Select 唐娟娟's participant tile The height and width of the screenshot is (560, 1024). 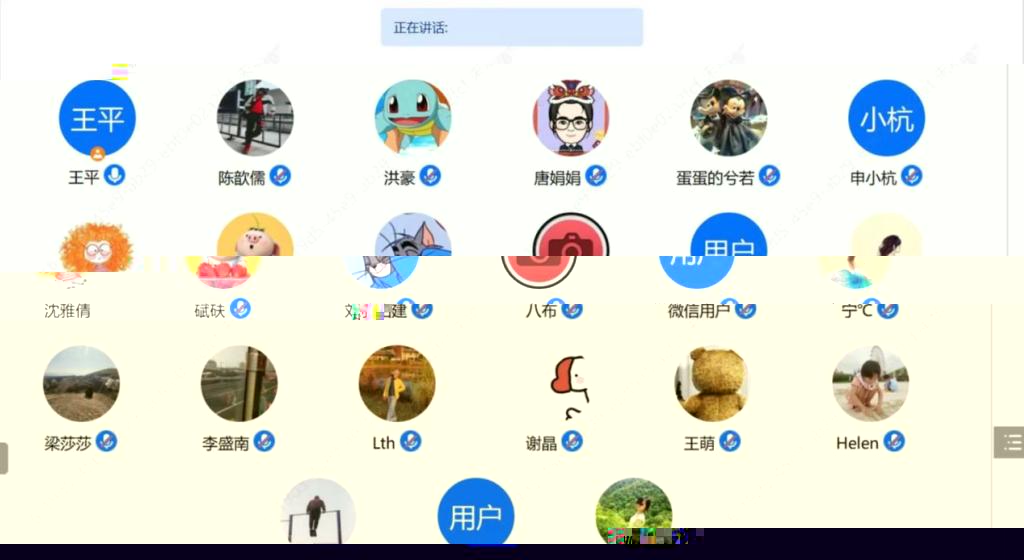(x=570, y=119)
